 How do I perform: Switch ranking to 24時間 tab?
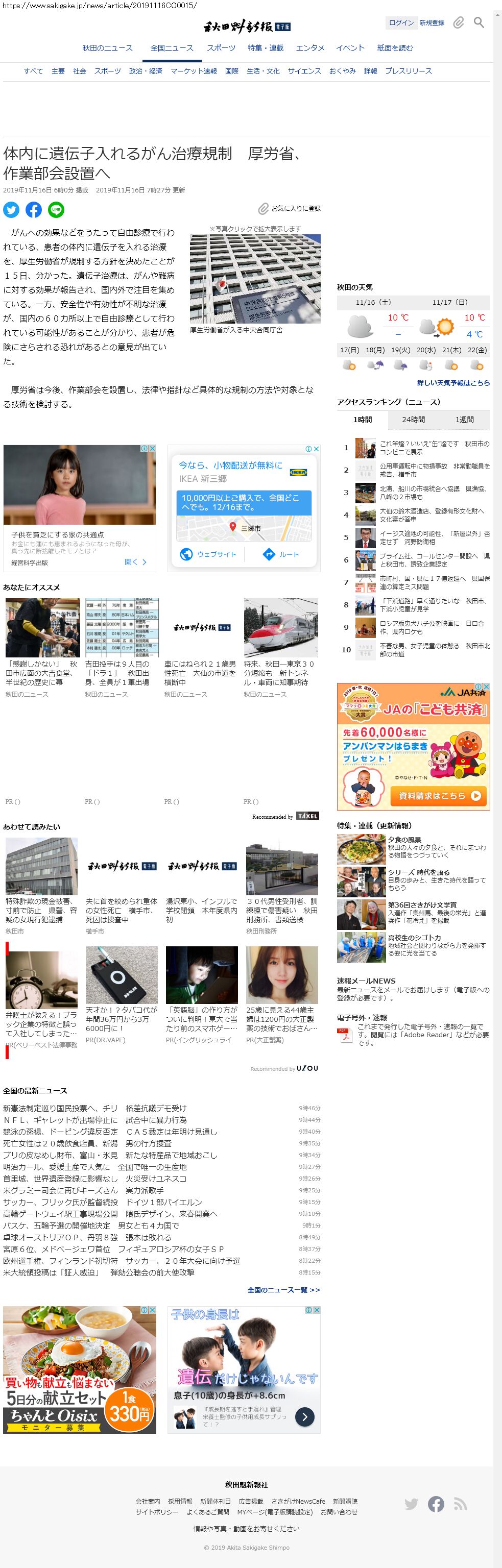pos(413,420)
